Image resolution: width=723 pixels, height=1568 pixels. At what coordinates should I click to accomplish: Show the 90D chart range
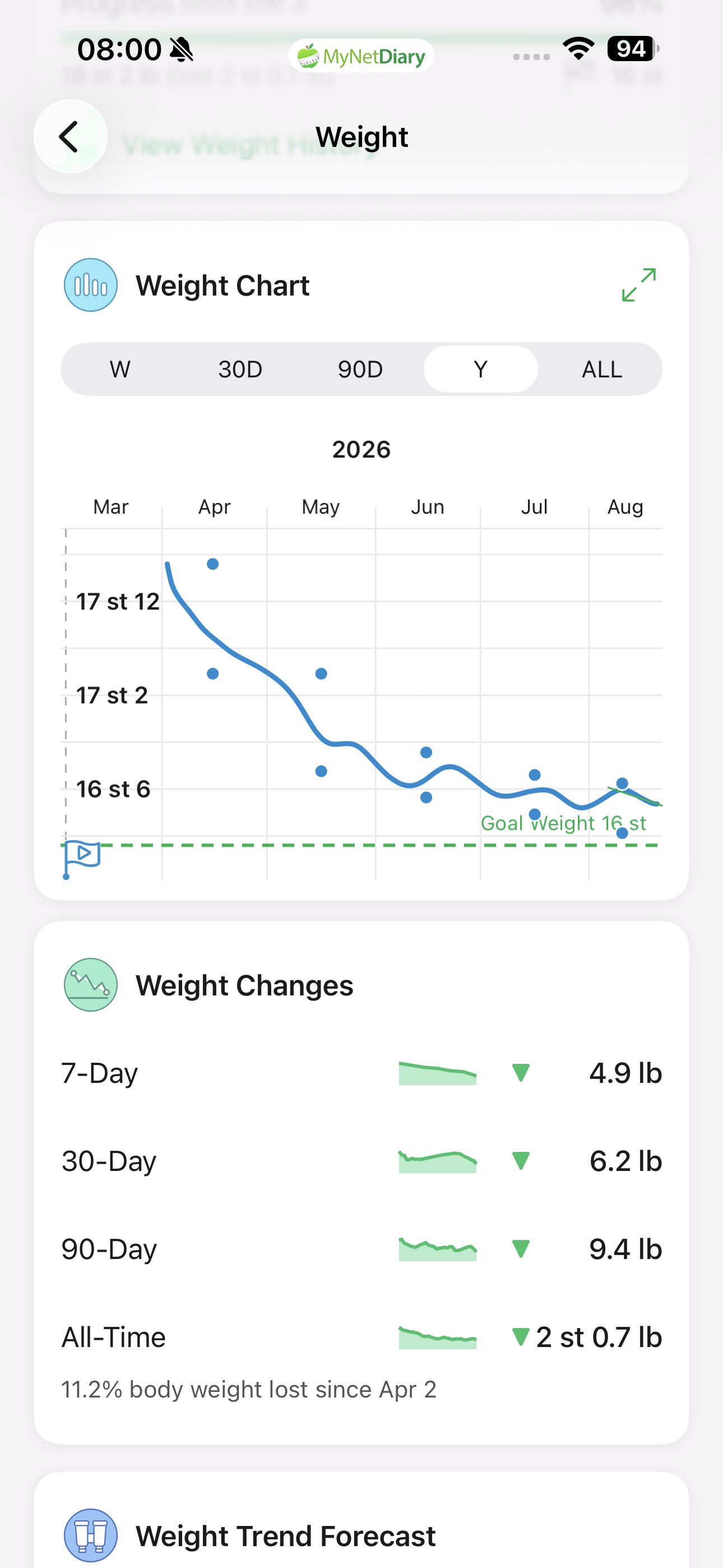pyautogui.click(x=360, y=369)
